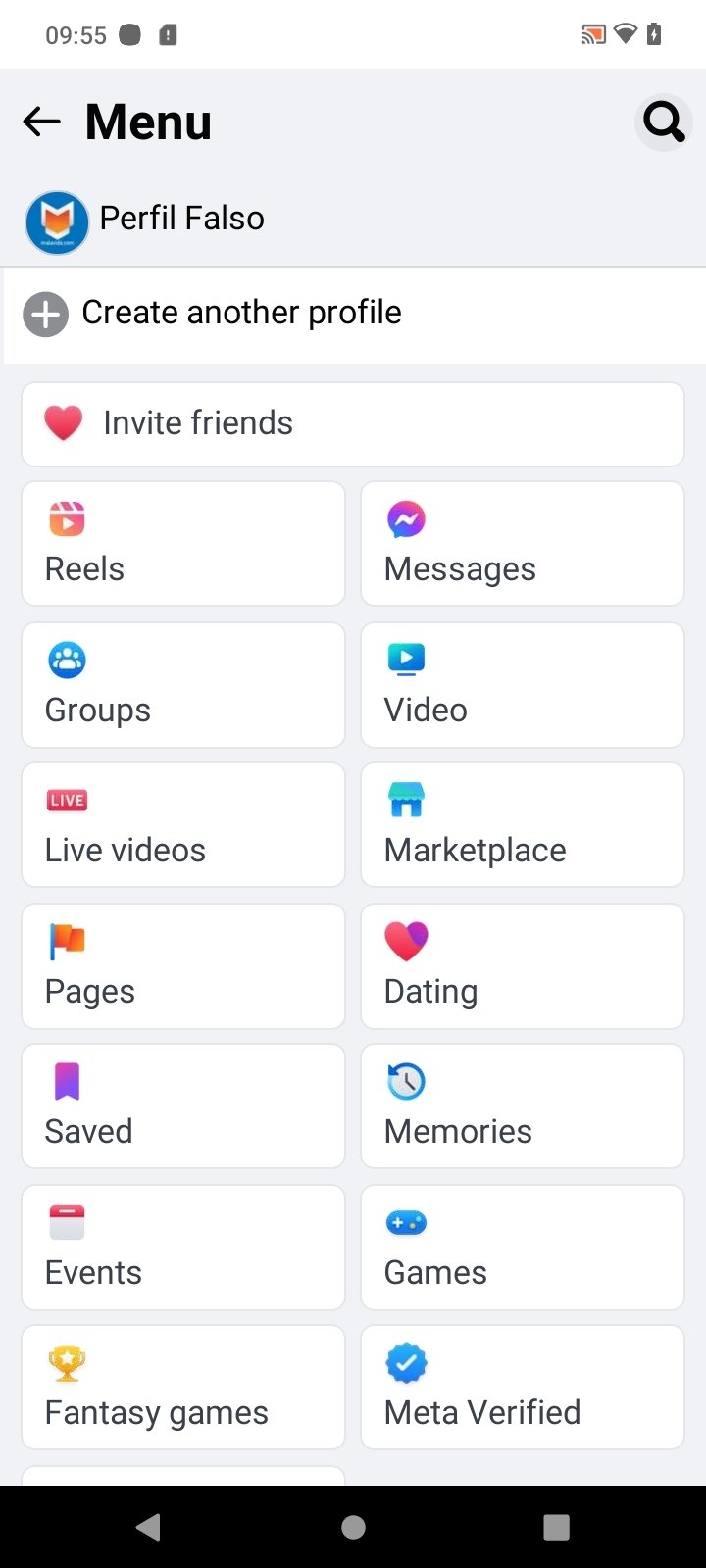
Task: Tap the Fantasy games trophy icon
Action: coord(66,1362)
